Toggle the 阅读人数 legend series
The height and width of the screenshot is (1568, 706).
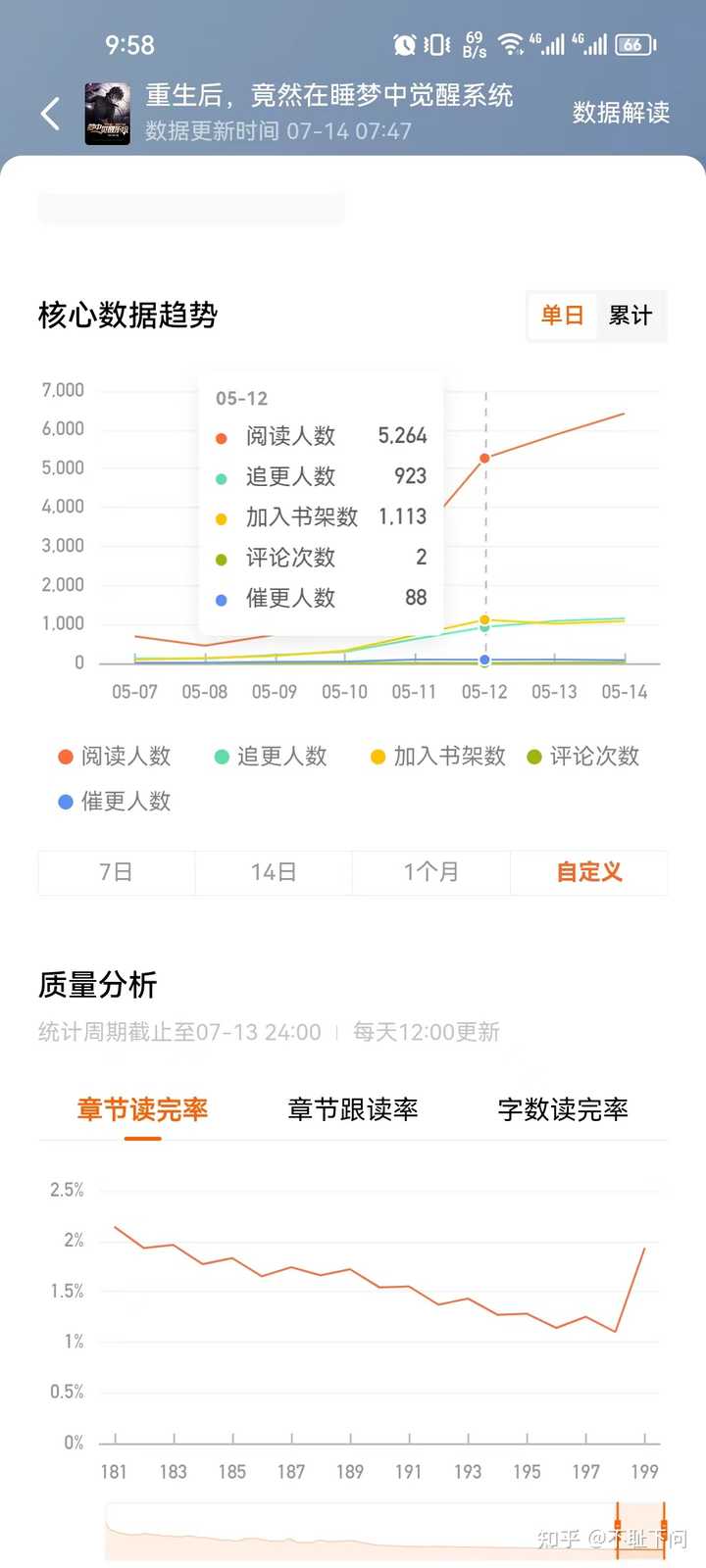click(x=115, y=757)
